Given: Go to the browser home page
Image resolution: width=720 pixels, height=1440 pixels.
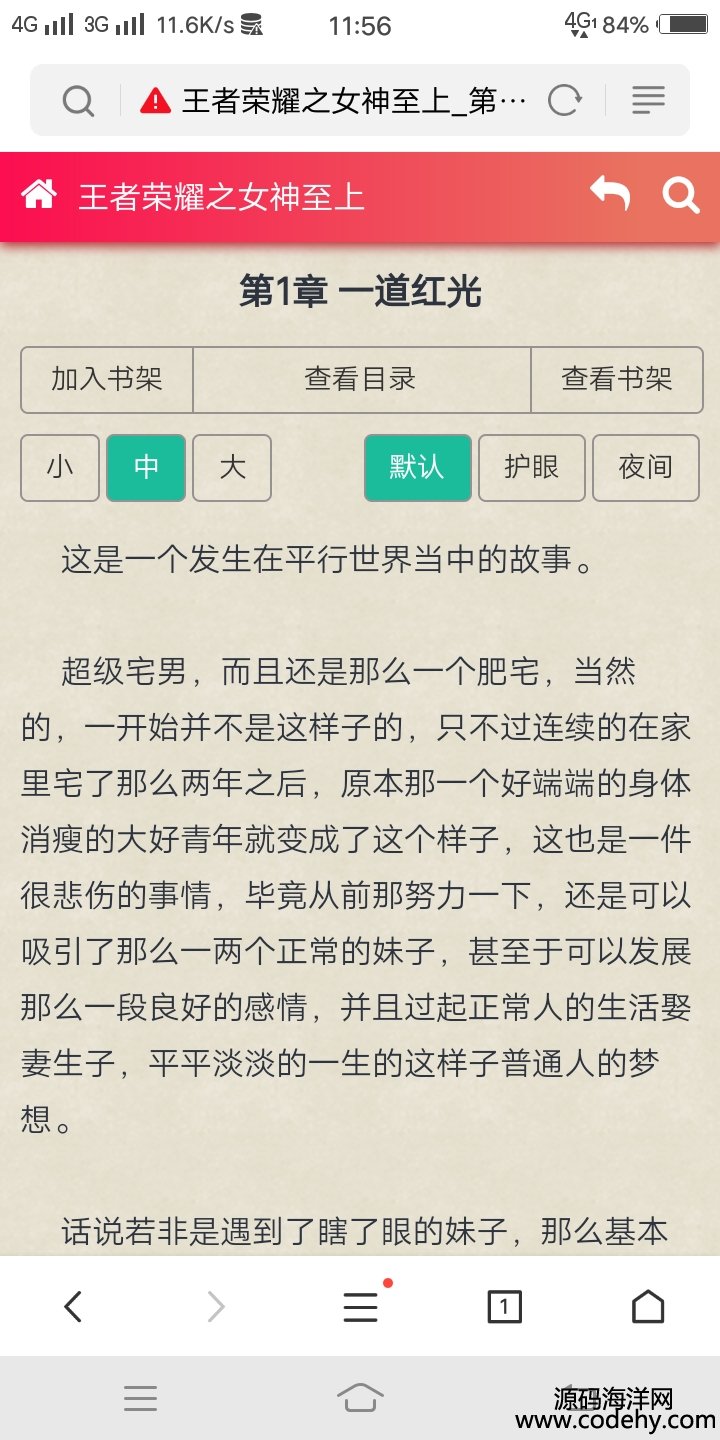Looking at the screenshot, I should [x=648, y=1306].
